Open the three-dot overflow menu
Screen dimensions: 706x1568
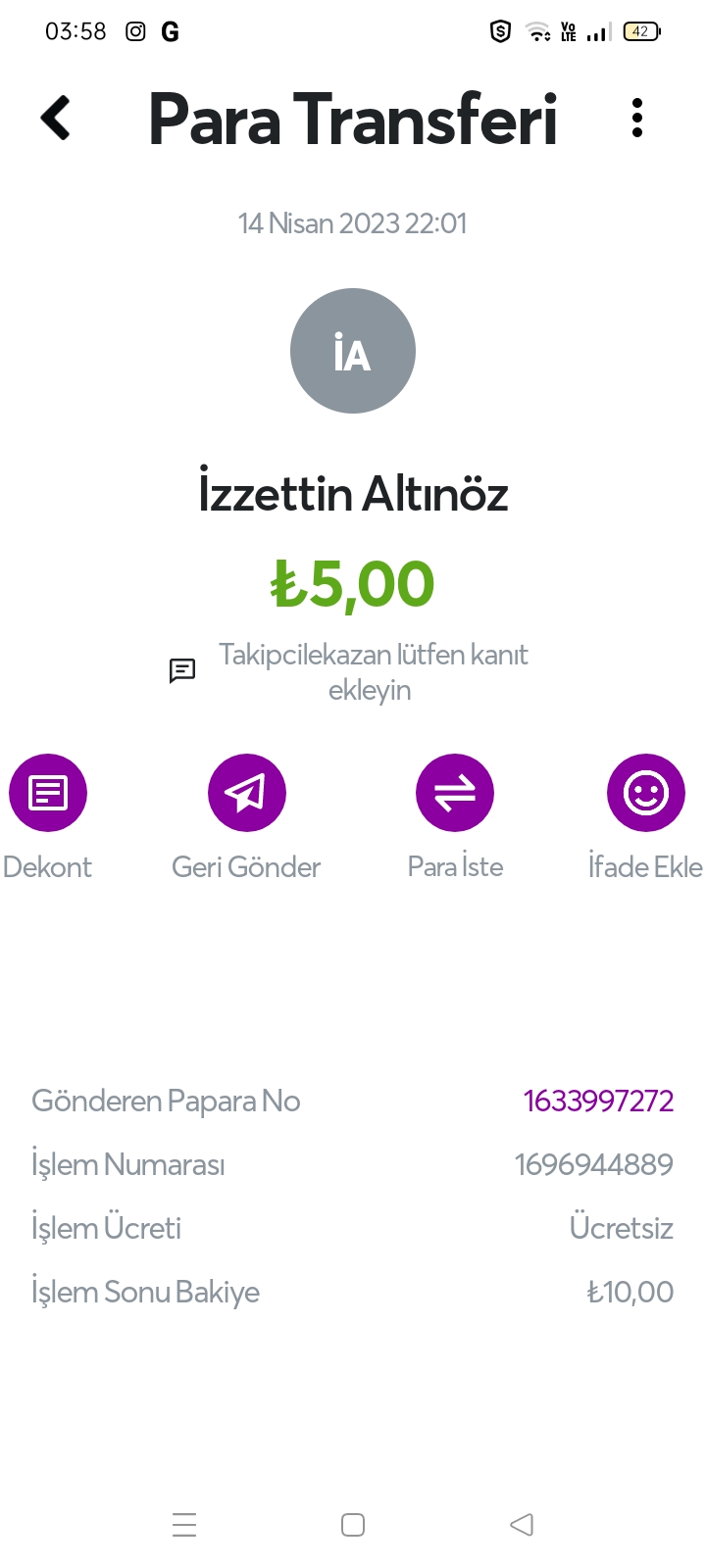[x=637, y=118]
